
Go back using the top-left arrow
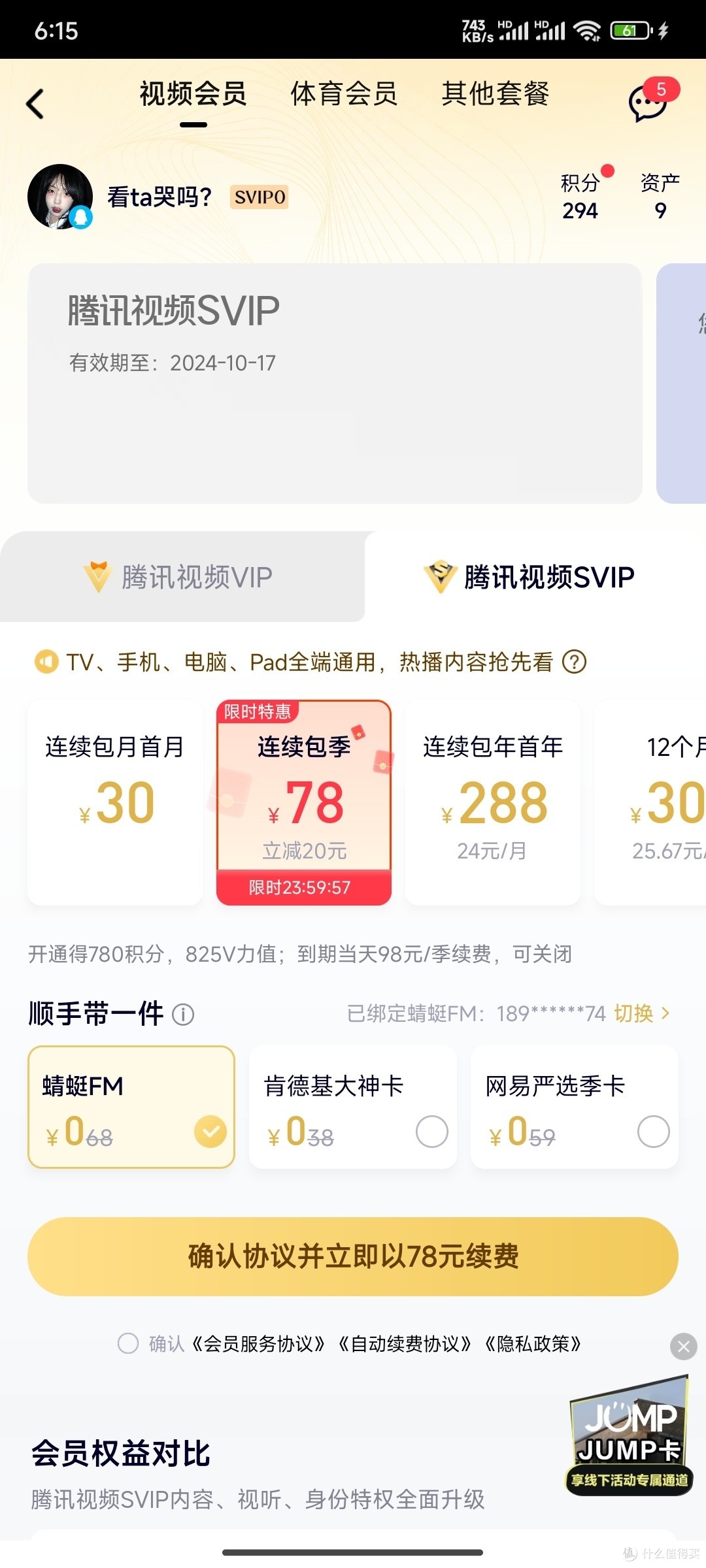pos(35,104)
